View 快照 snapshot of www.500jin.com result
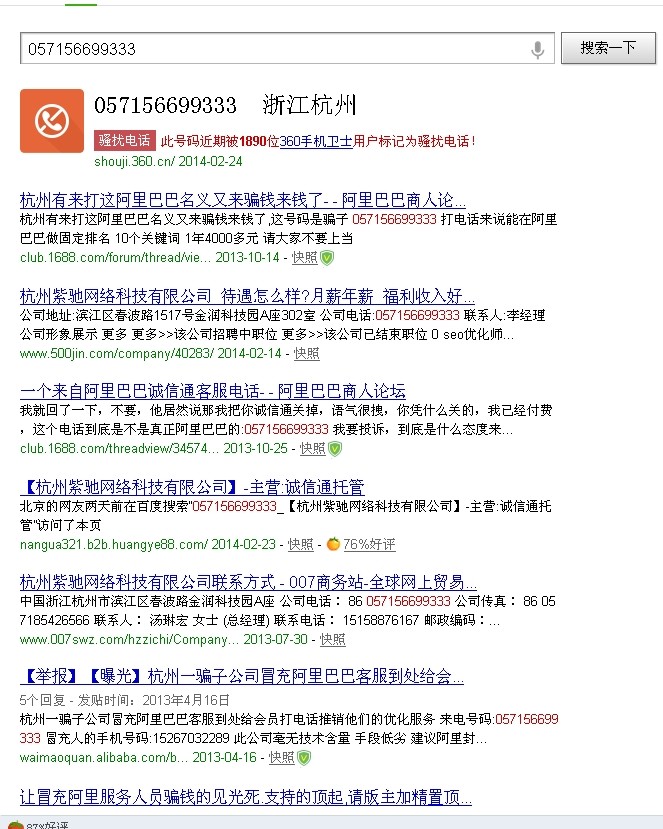The height and width of the screenshot is (829, 663). (307, 353)
